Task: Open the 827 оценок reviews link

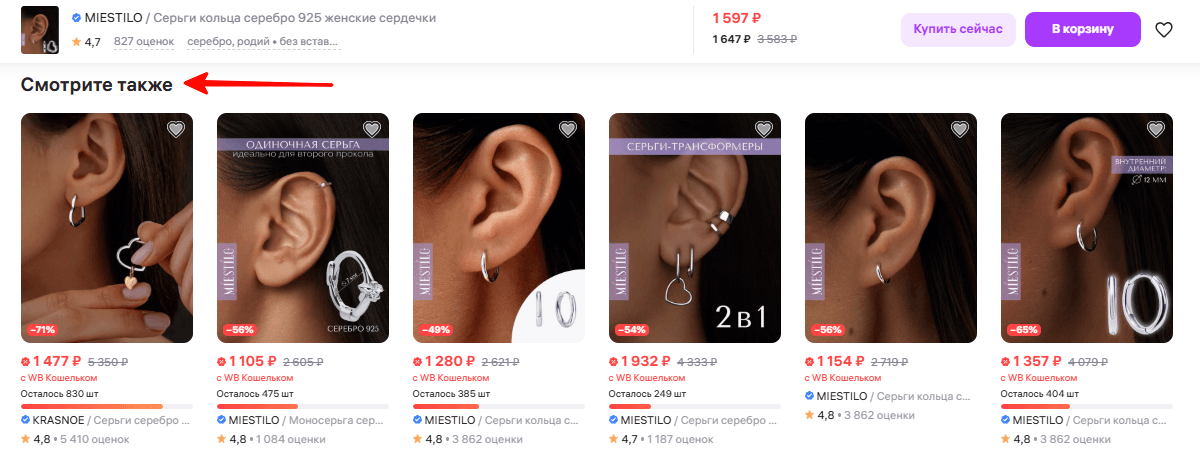Action: pos(144,41)
